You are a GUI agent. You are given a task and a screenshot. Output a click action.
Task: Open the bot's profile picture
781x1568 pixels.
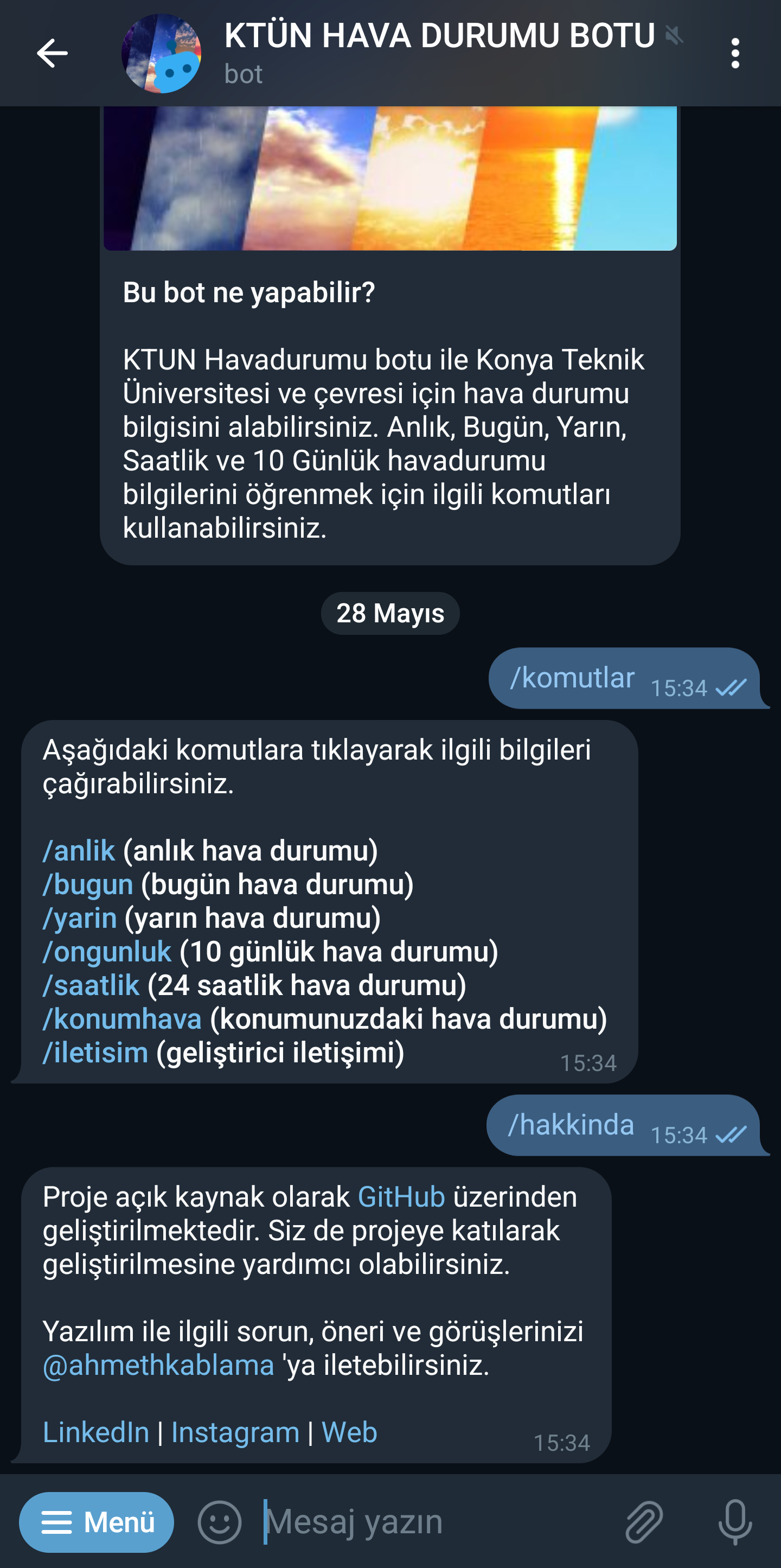tap(162, 54)
